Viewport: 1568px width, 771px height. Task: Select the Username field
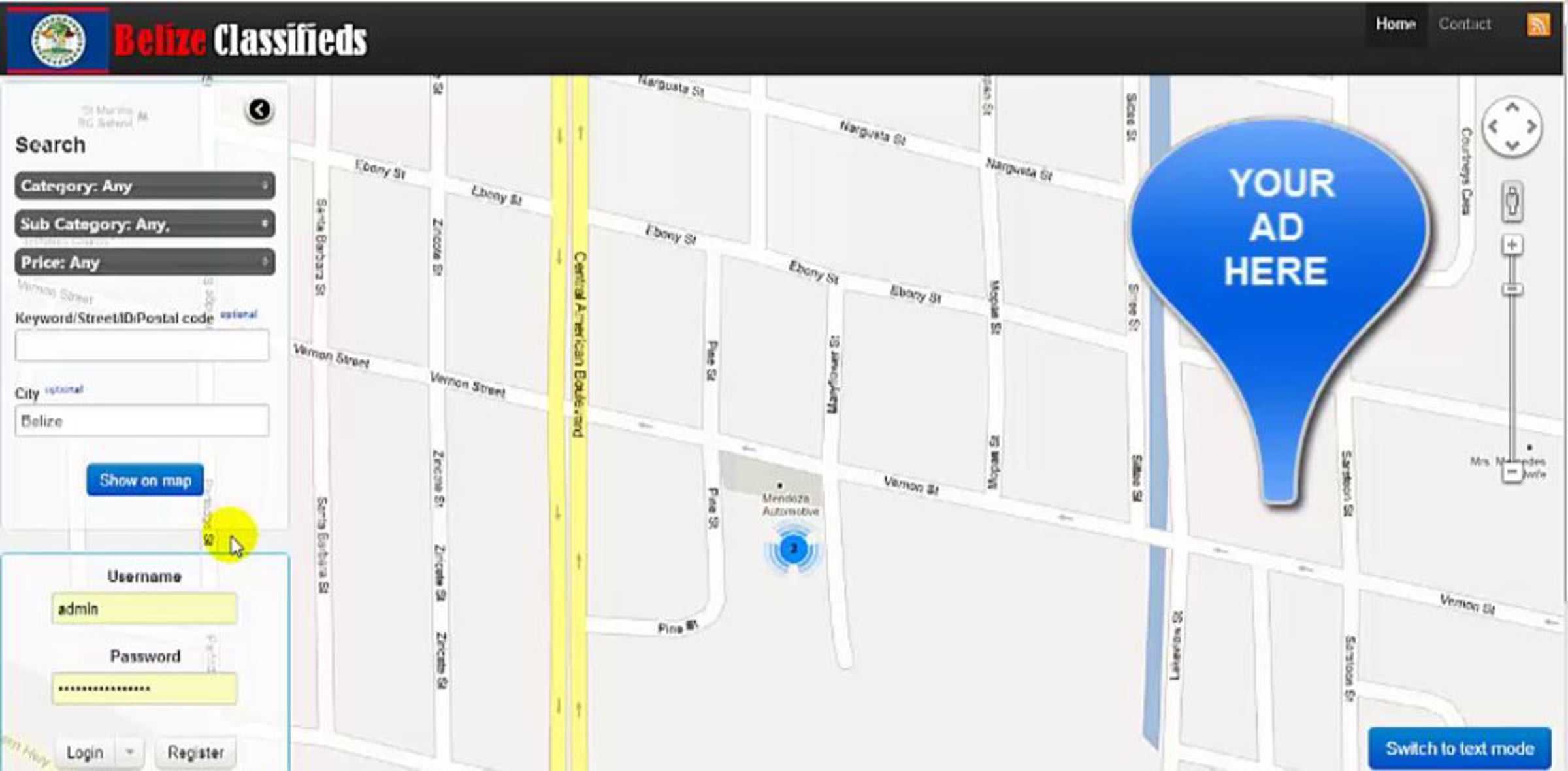[x=144, y=609]
